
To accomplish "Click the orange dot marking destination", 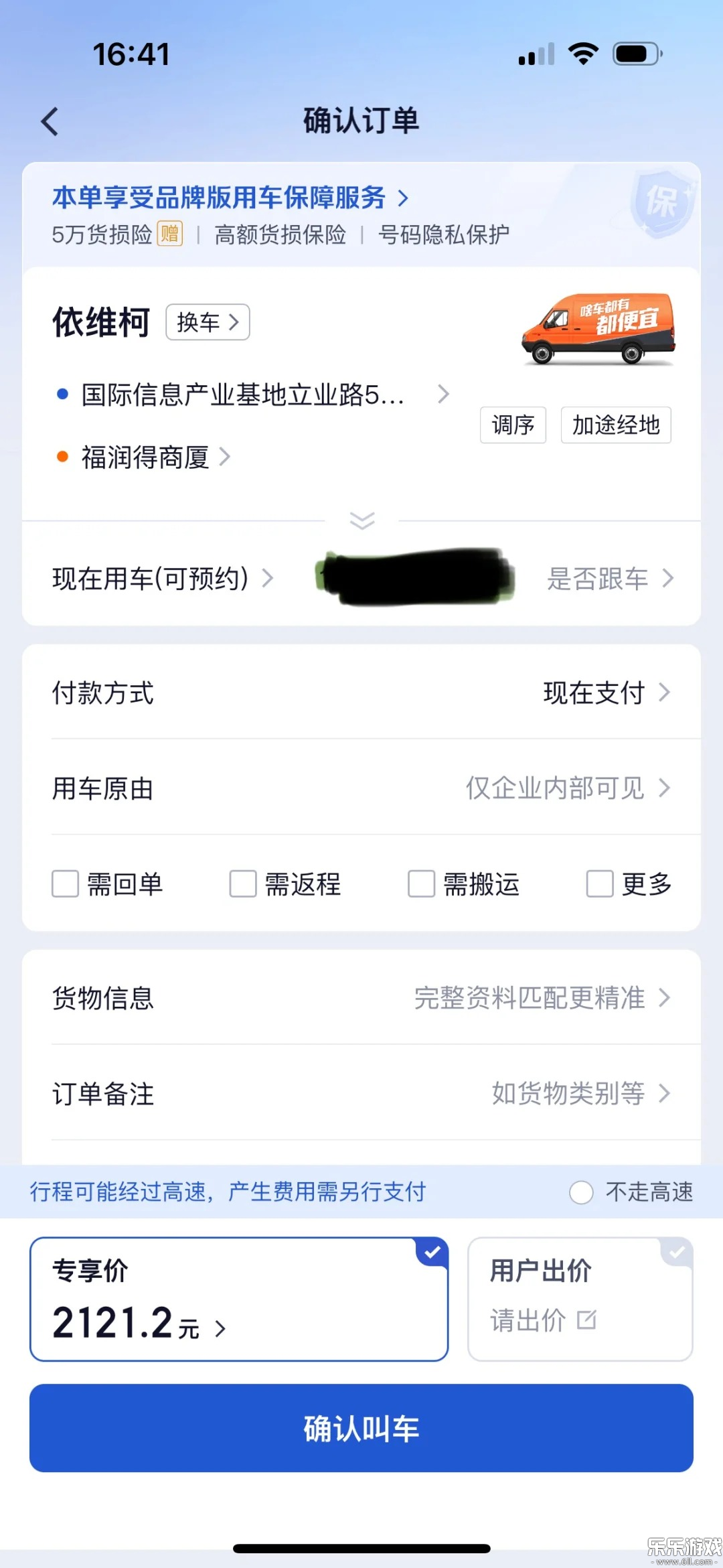I will pyautogui.click(x=62, y=457).
